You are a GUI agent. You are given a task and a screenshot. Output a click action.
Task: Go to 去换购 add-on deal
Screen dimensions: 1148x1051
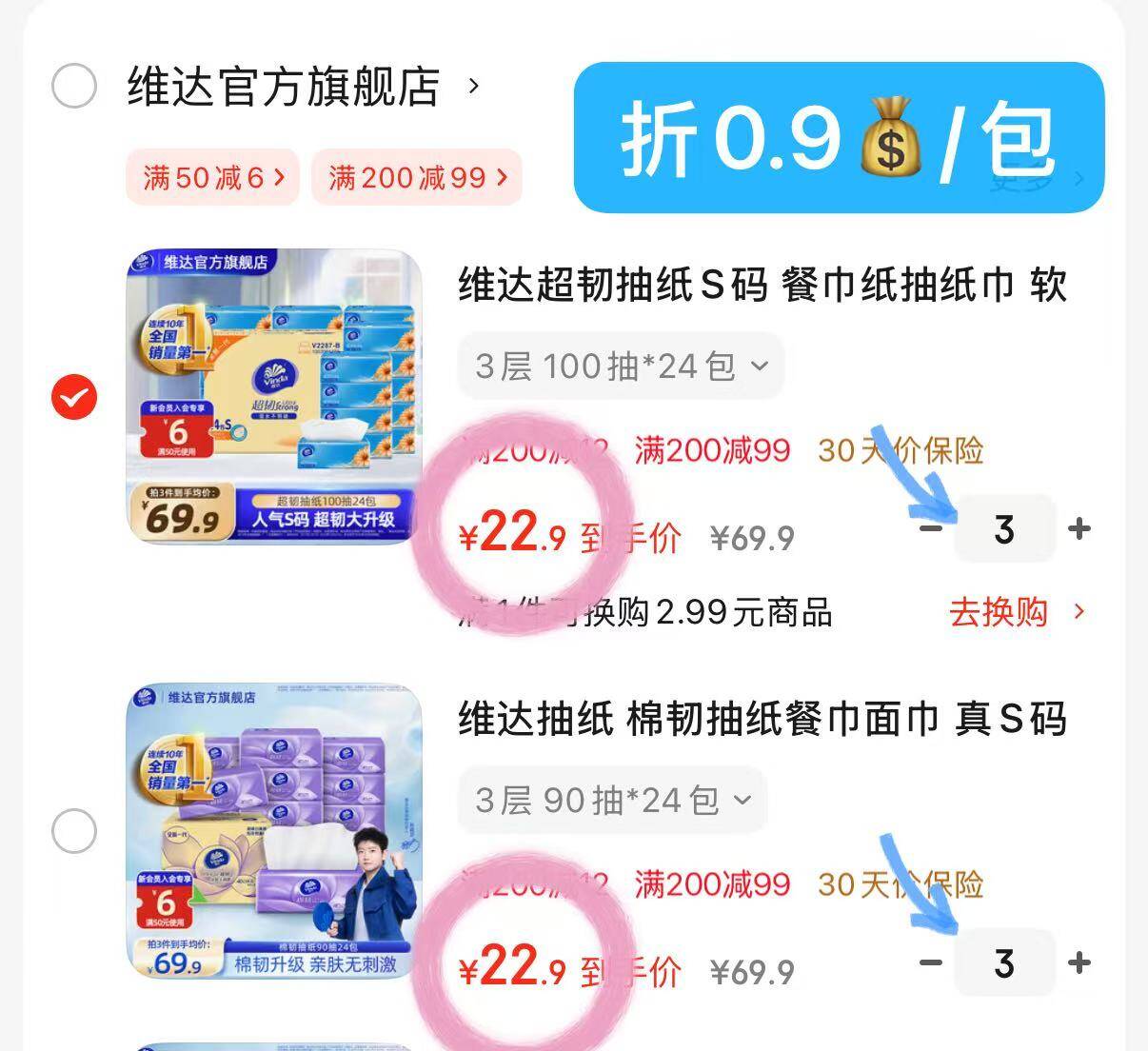coord(1015,611)
